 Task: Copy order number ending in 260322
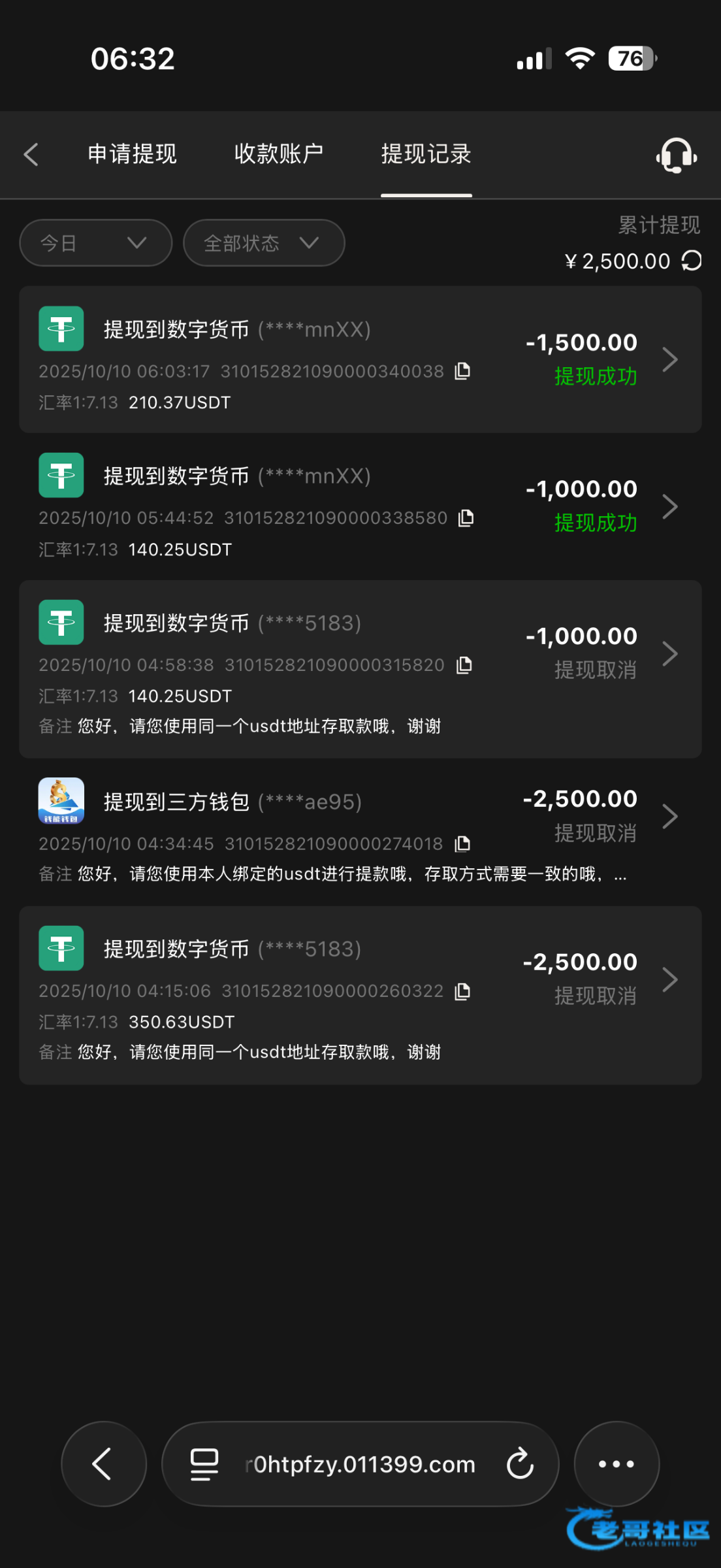[x=462, y=991]
